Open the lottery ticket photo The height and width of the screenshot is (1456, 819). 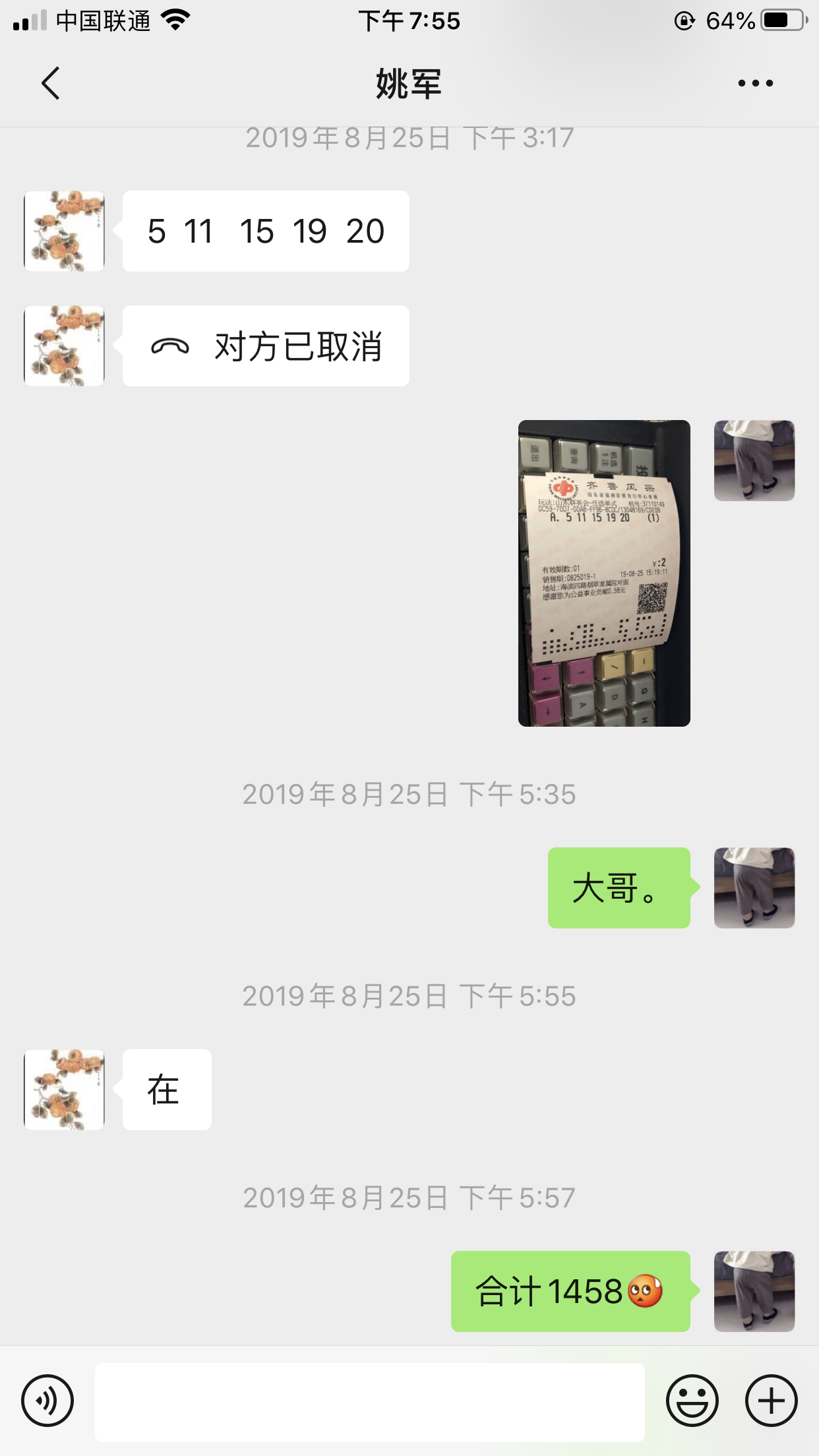[604, 573]
